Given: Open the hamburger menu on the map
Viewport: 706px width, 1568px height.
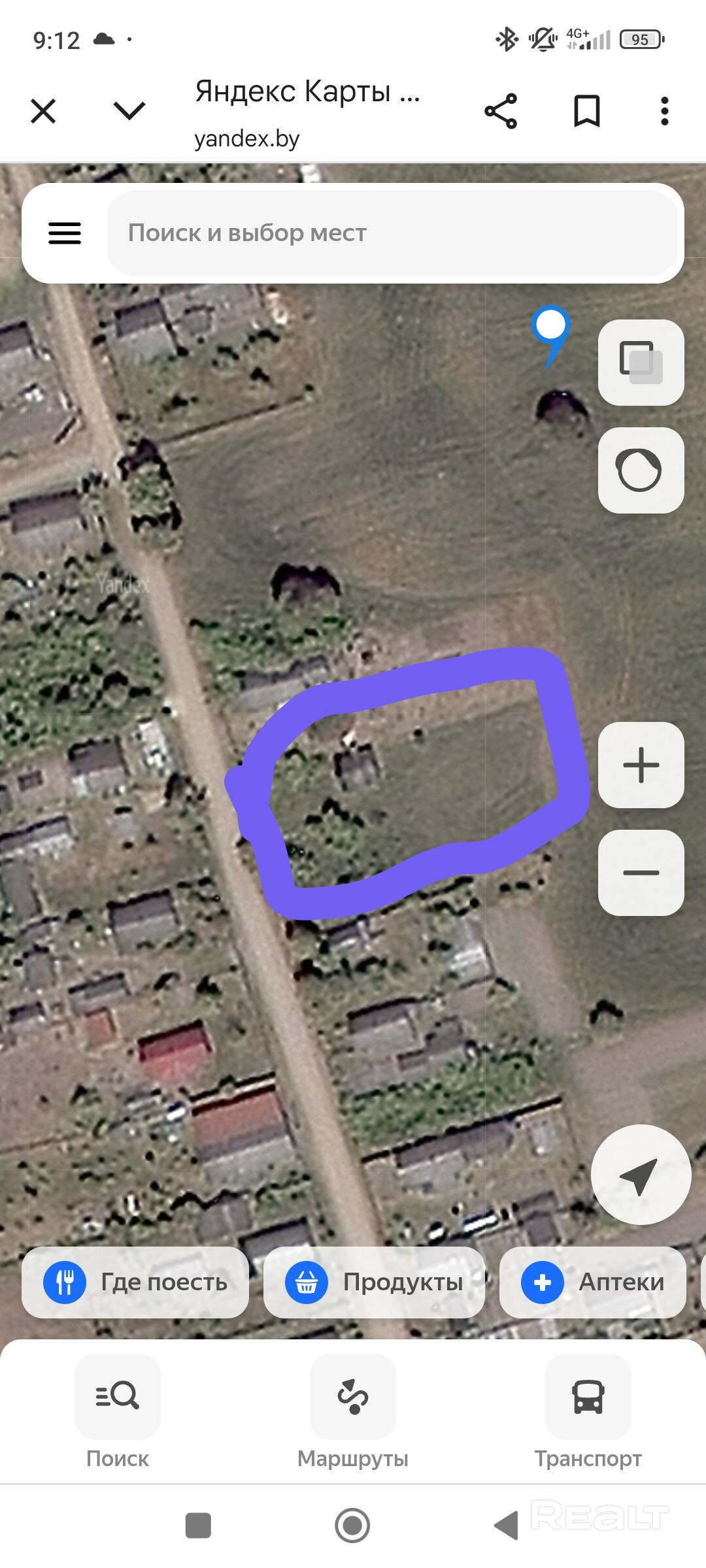Looking at the screenshot, I should coord(65,233).
